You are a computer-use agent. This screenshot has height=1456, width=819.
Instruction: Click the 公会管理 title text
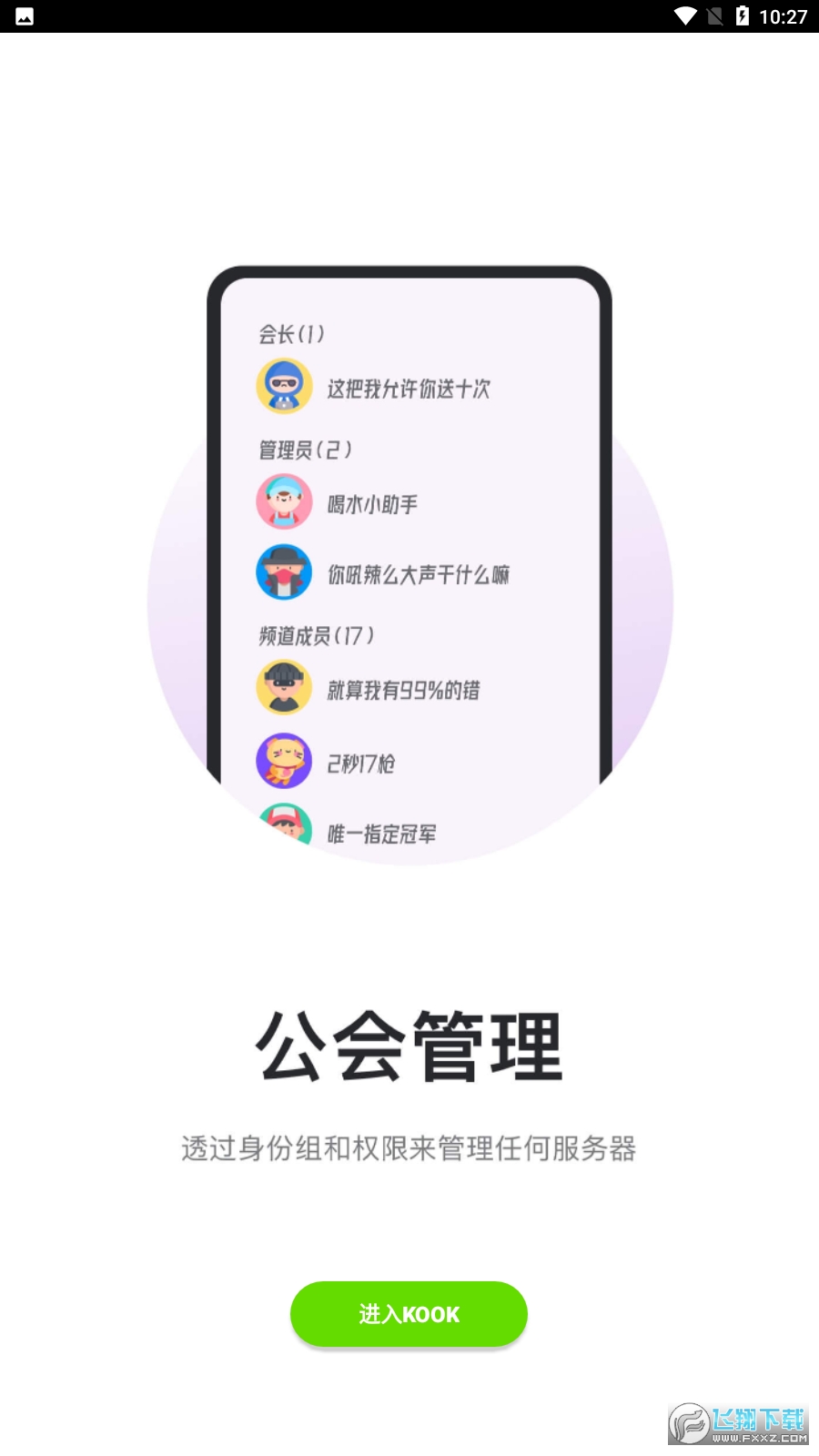coord(409,1045)
